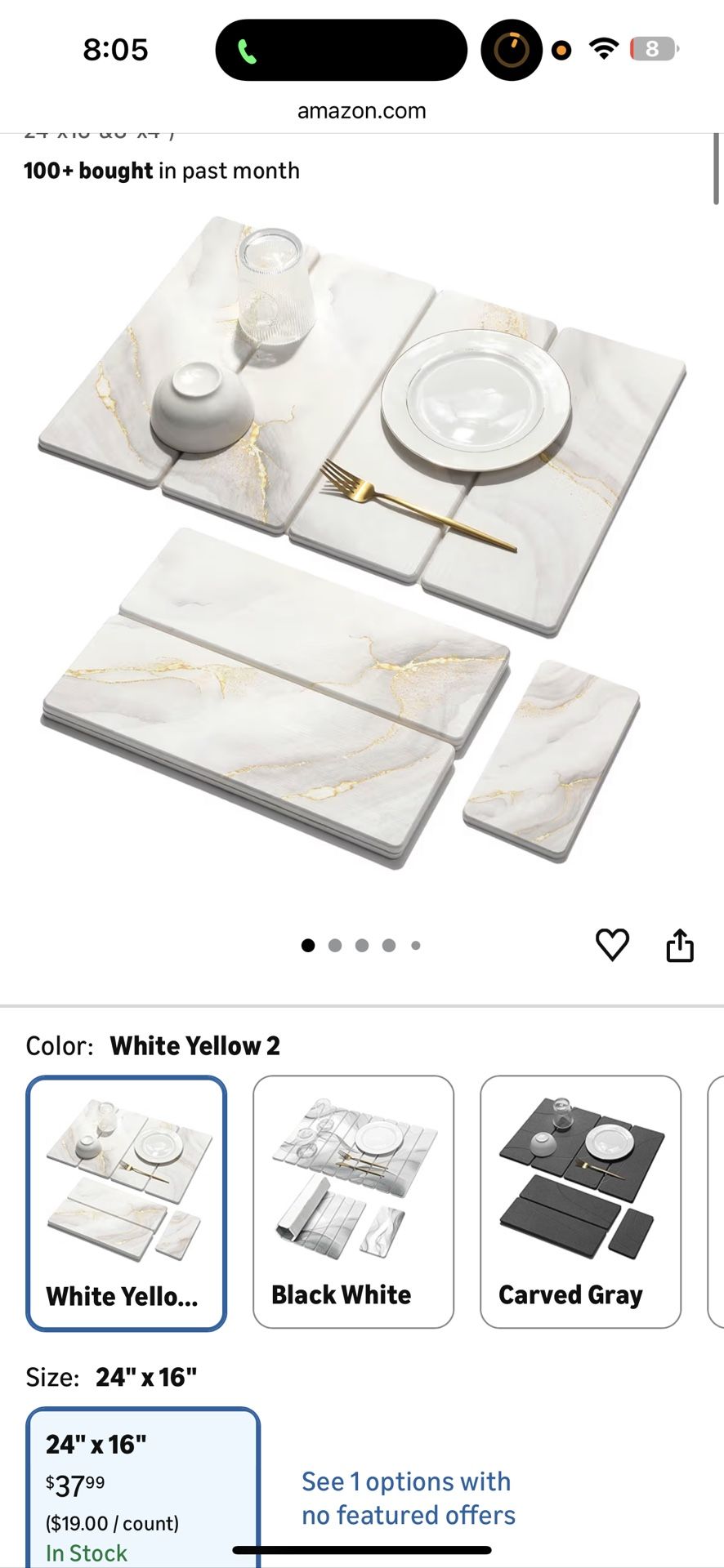Share this product listing
This screenshot has height=1568, width=724.
pos(679,946)
